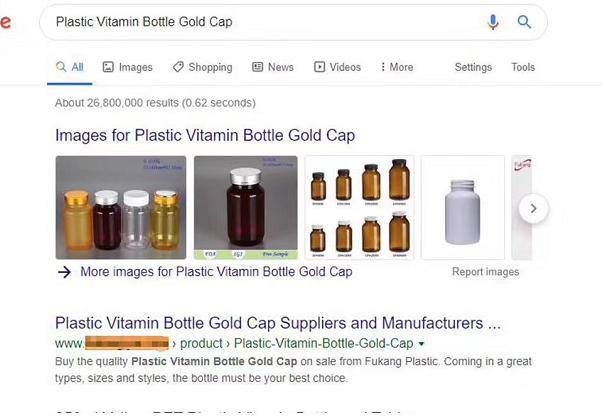Focus the search box with query text
This screenshot has width=603, height=416.
(250, 22)
